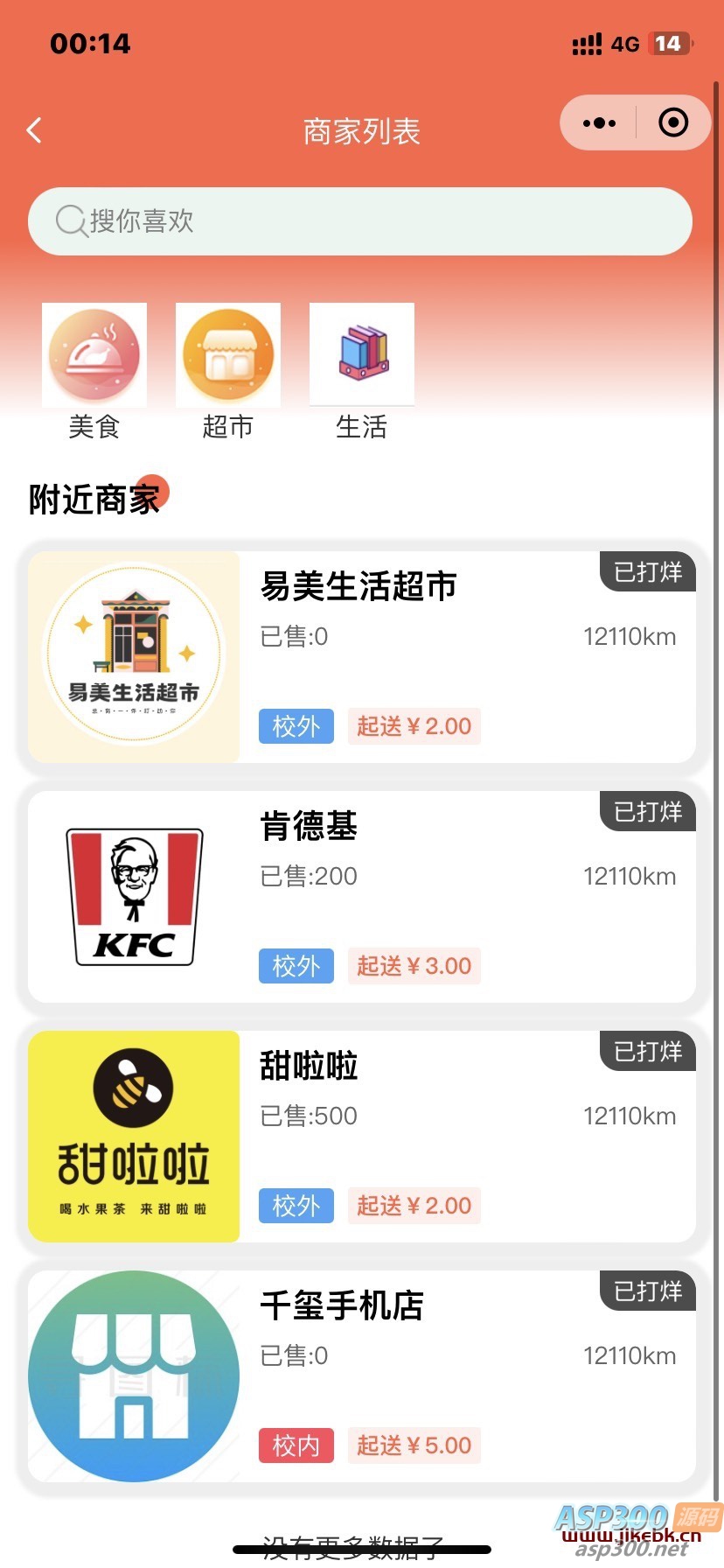
Task: Open the 千玺手机店 merchant card
Action: tap(362, 1375)
